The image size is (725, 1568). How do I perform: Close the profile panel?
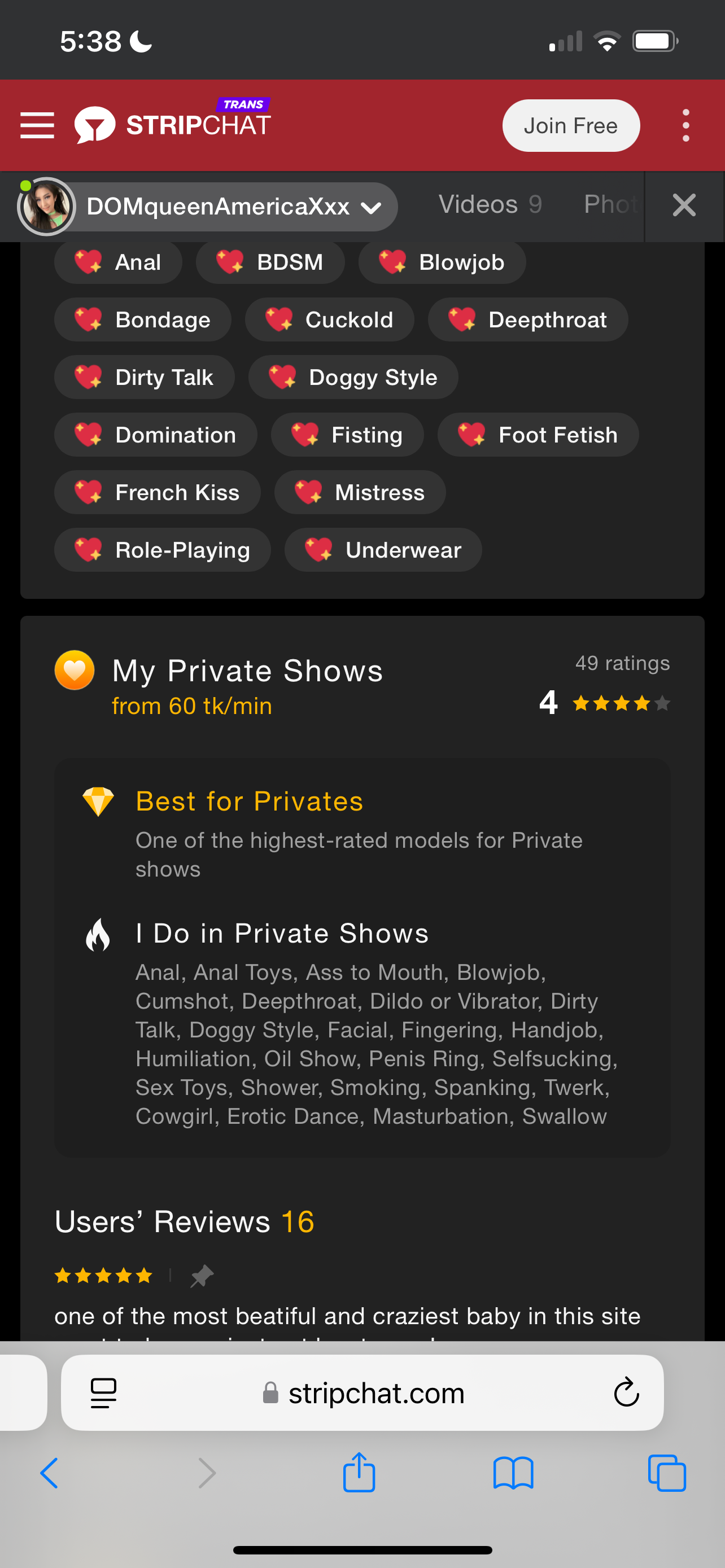(684, 205)
